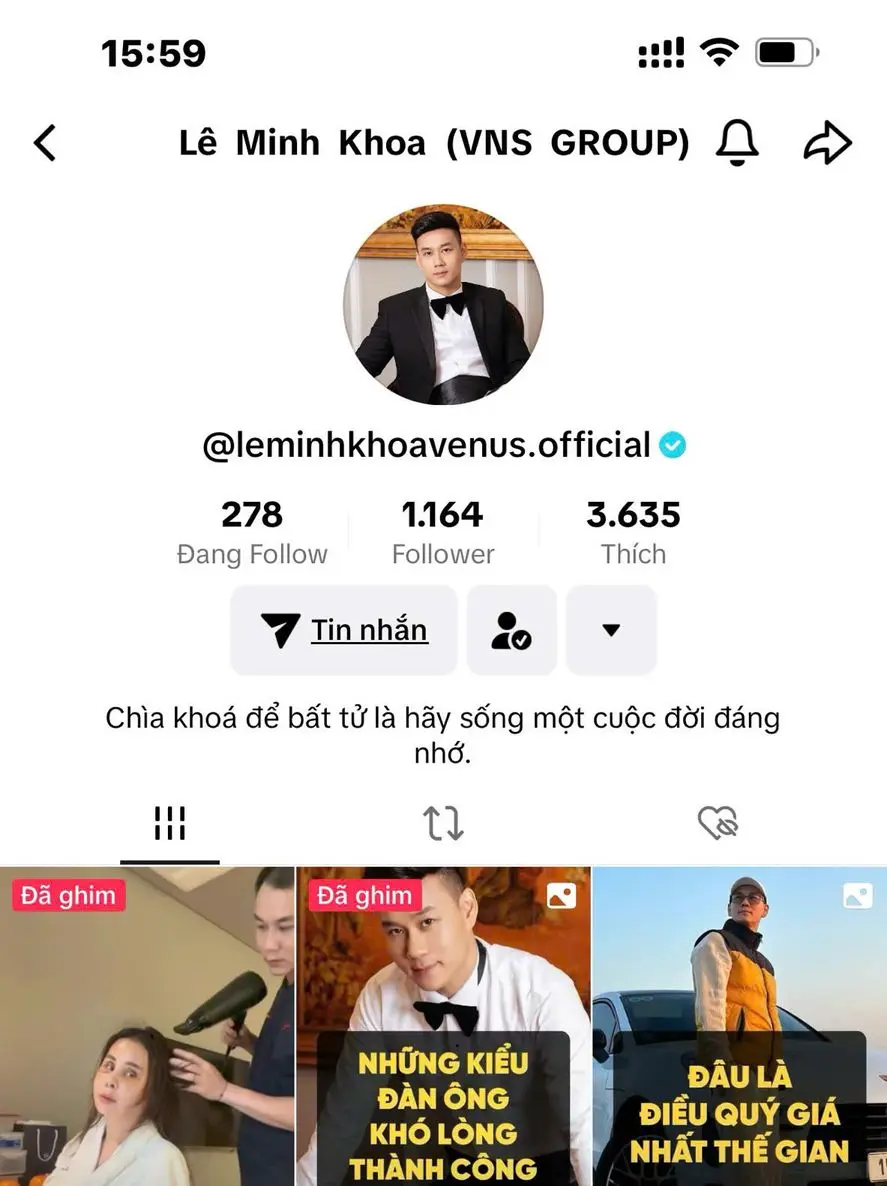The image size is (887, 1186).
Task: Open the notifications bell for this profile
Action: point(737,144)
